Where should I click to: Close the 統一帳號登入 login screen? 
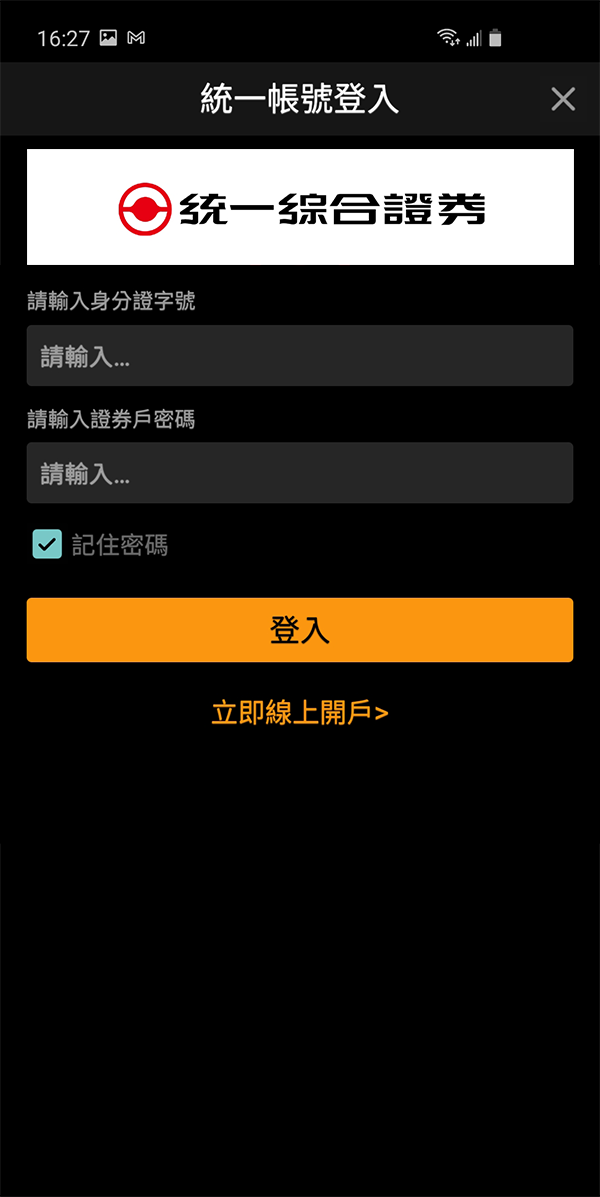563,99
